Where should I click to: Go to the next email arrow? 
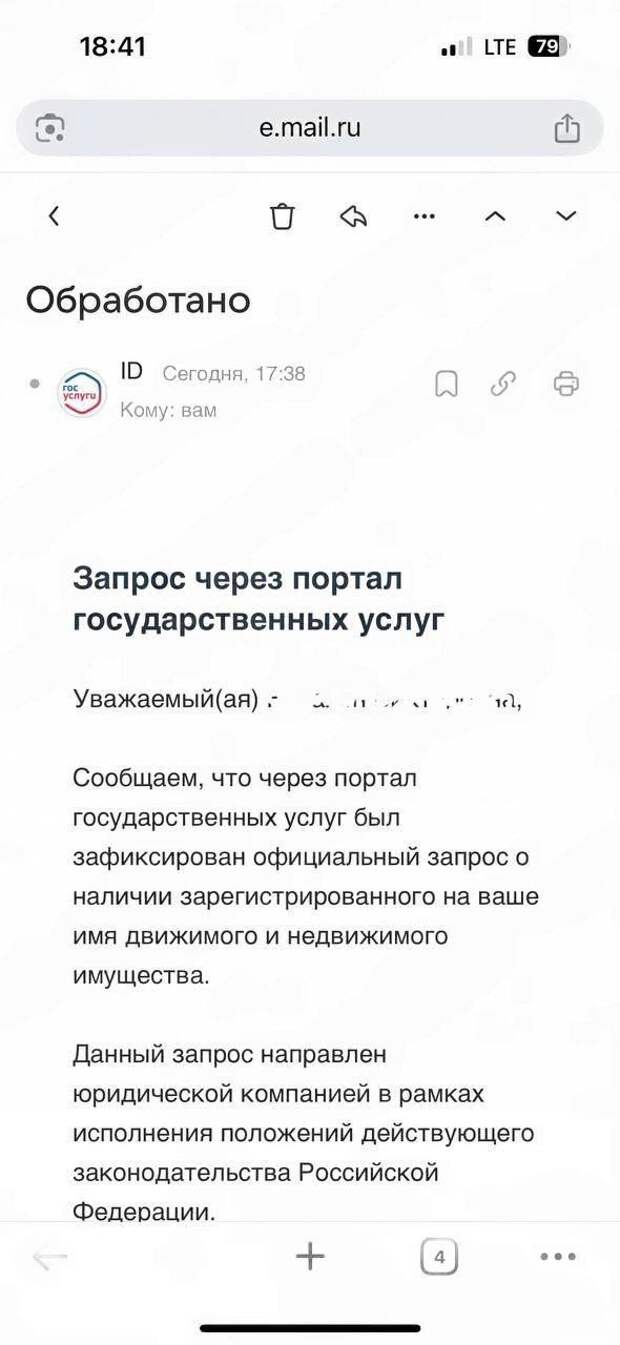pos(566,216)
